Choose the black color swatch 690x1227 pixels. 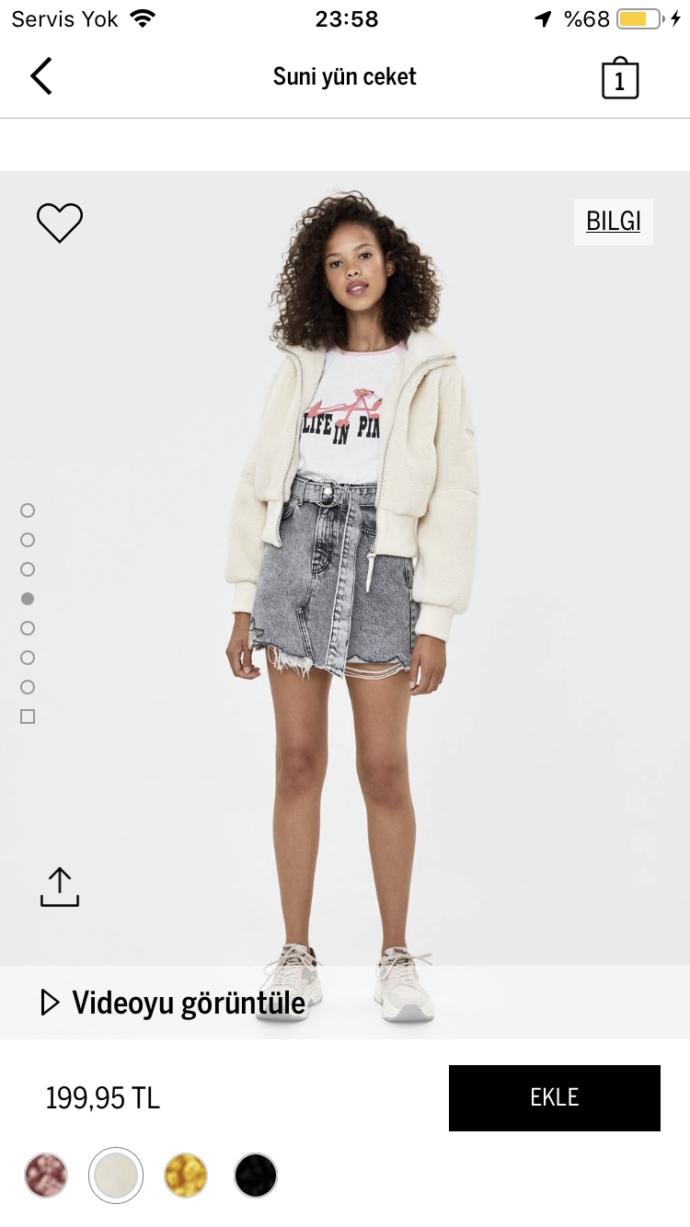tap(256, 1175)
